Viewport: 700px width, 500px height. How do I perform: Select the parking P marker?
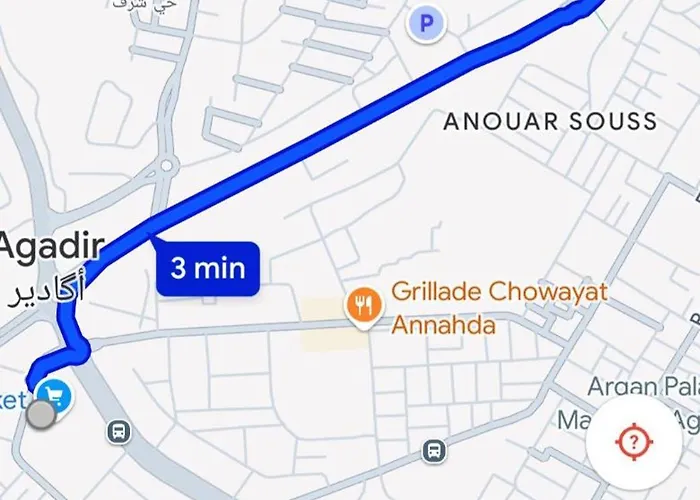pos(427,24)
